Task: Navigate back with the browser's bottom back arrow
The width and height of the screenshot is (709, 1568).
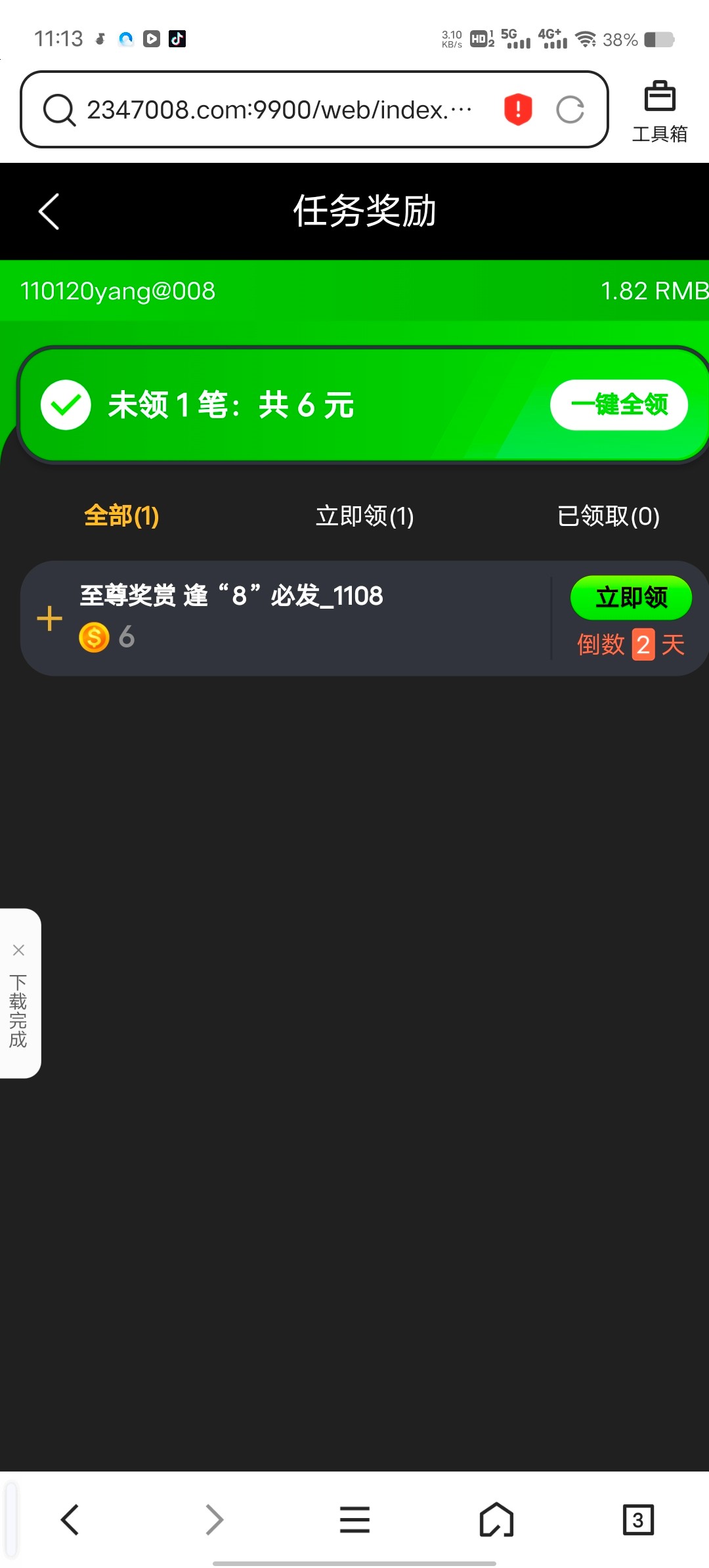Action: (x=70, y=1519)
